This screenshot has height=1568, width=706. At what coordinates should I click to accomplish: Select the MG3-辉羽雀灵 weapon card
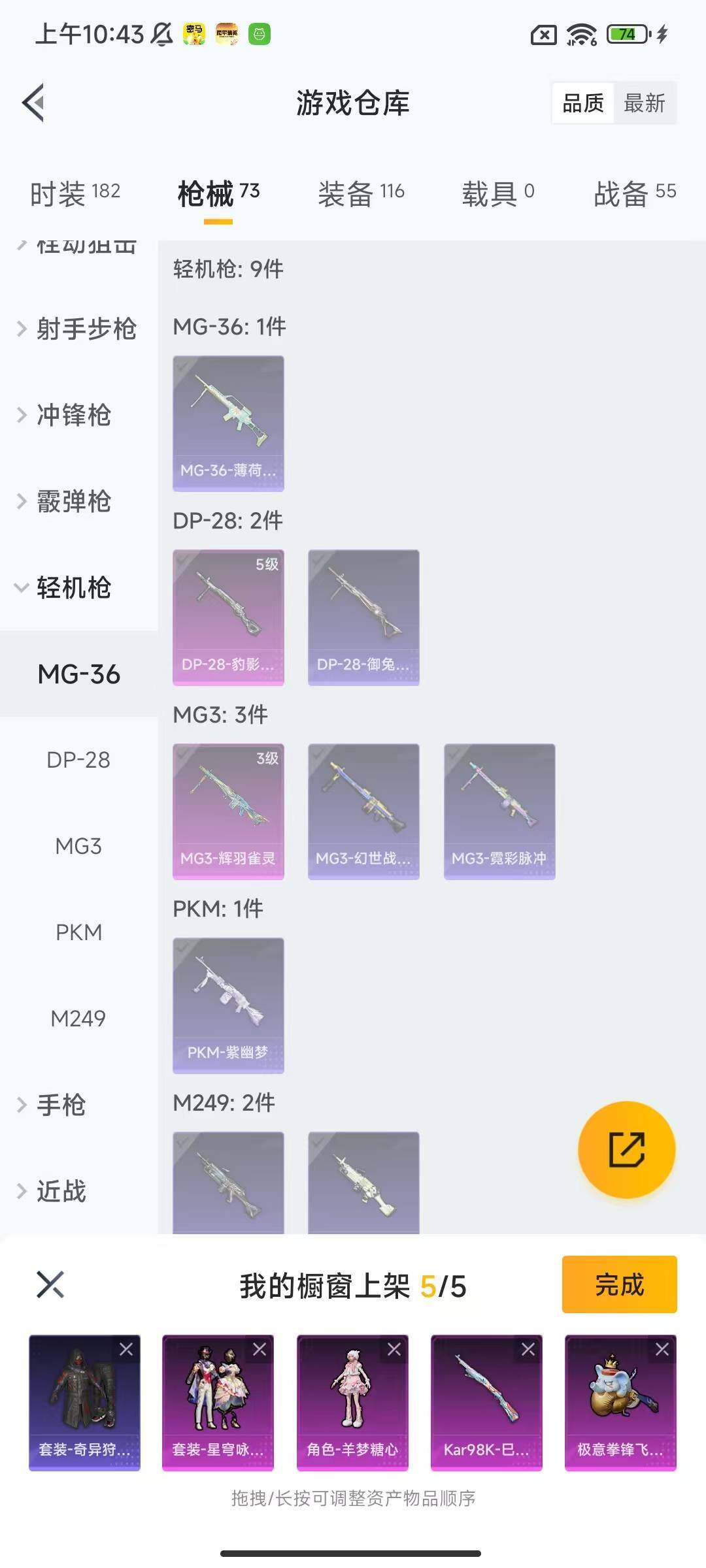(x=228, y=810)
